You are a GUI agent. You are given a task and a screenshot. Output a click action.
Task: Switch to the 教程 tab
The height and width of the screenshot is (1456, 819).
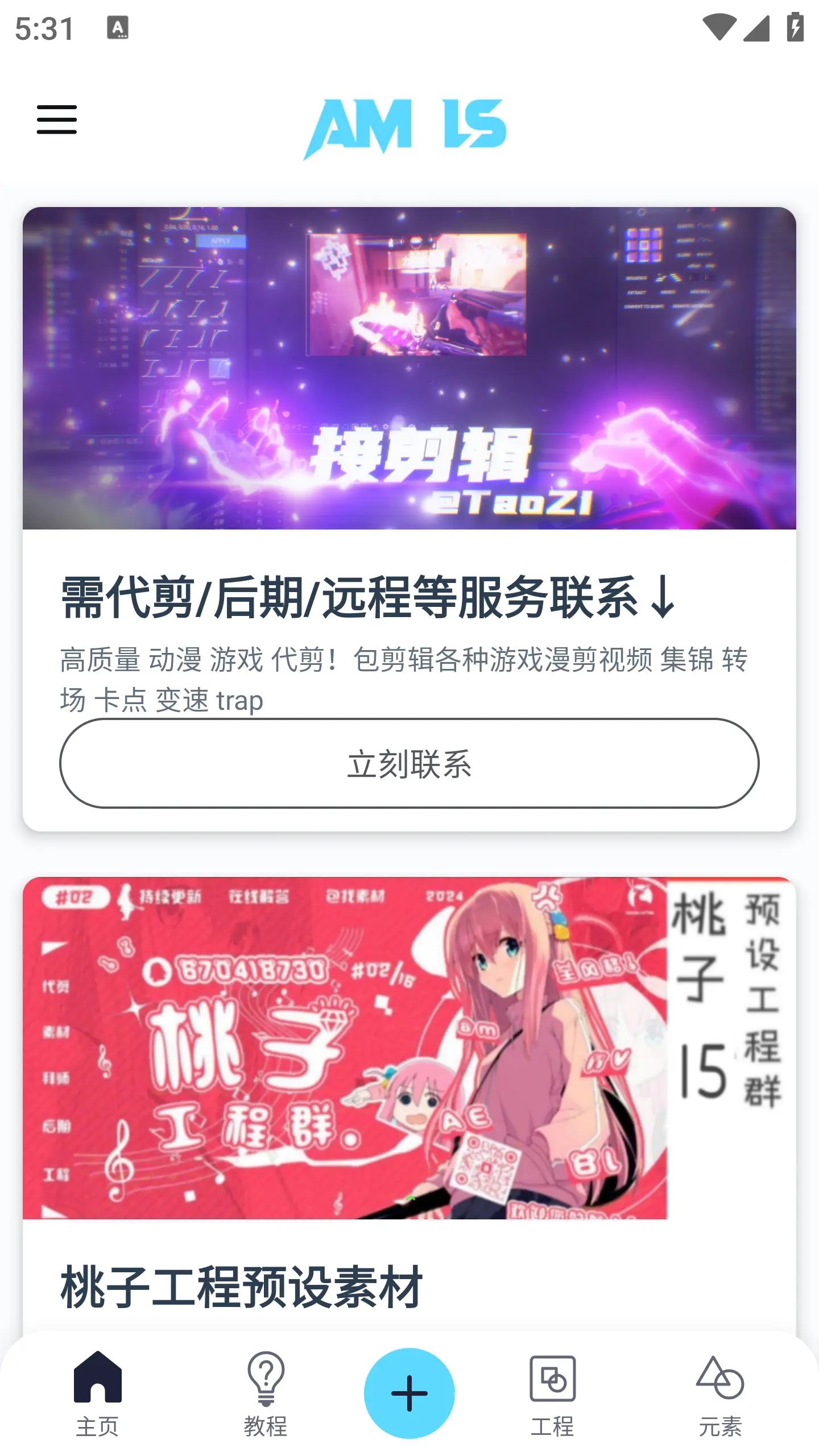coord(266,1394)
